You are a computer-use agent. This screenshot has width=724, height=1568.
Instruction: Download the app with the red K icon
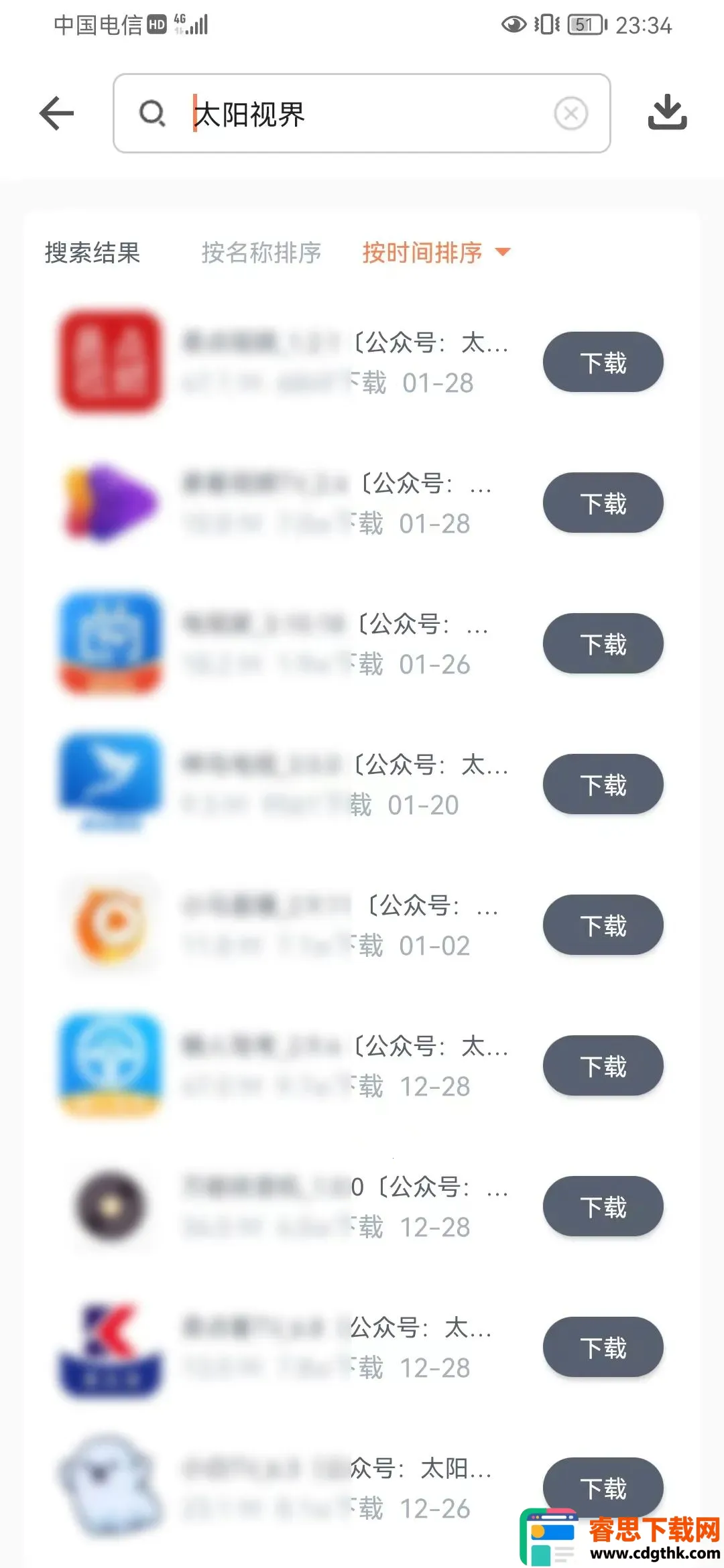[x=603, y=1348]
